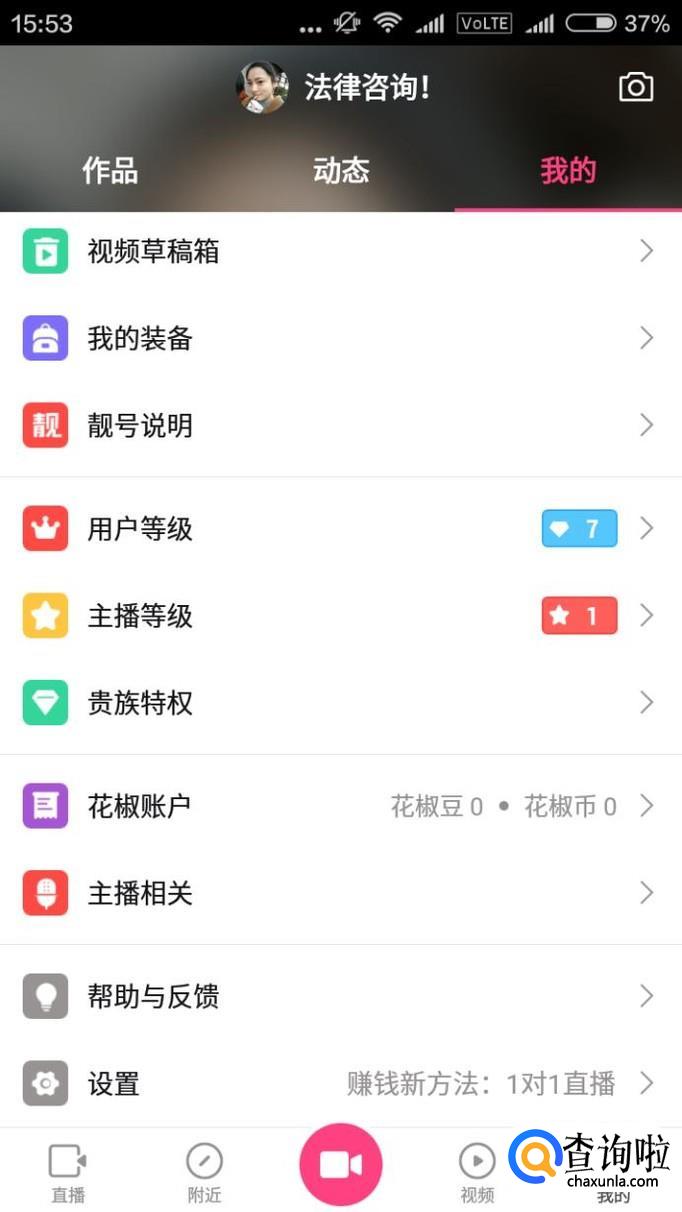Check 主播等级 row
Viewport: 682px width, 1212px height.
tap(340, 616)
